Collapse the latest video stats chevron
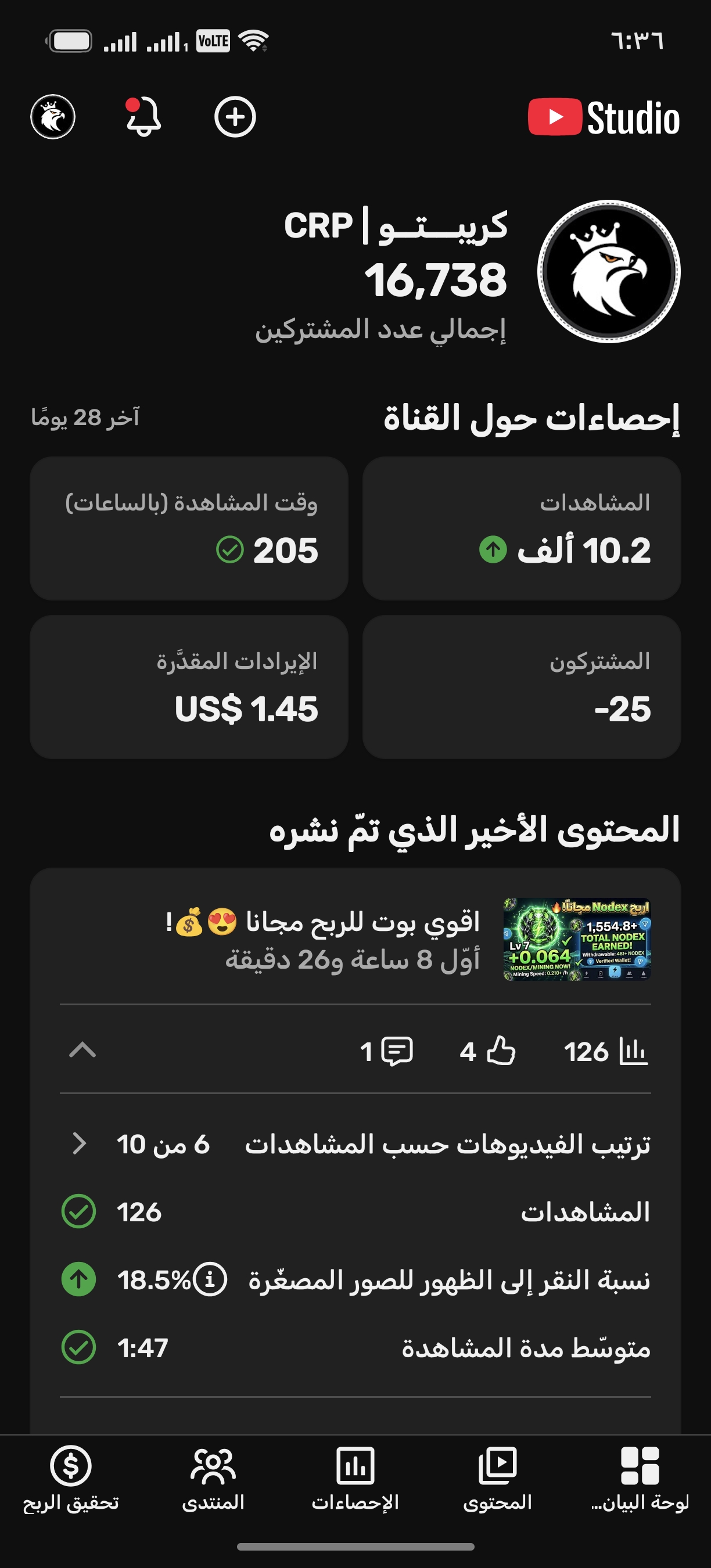711x1568 pixels. (x=83, y=1050)
